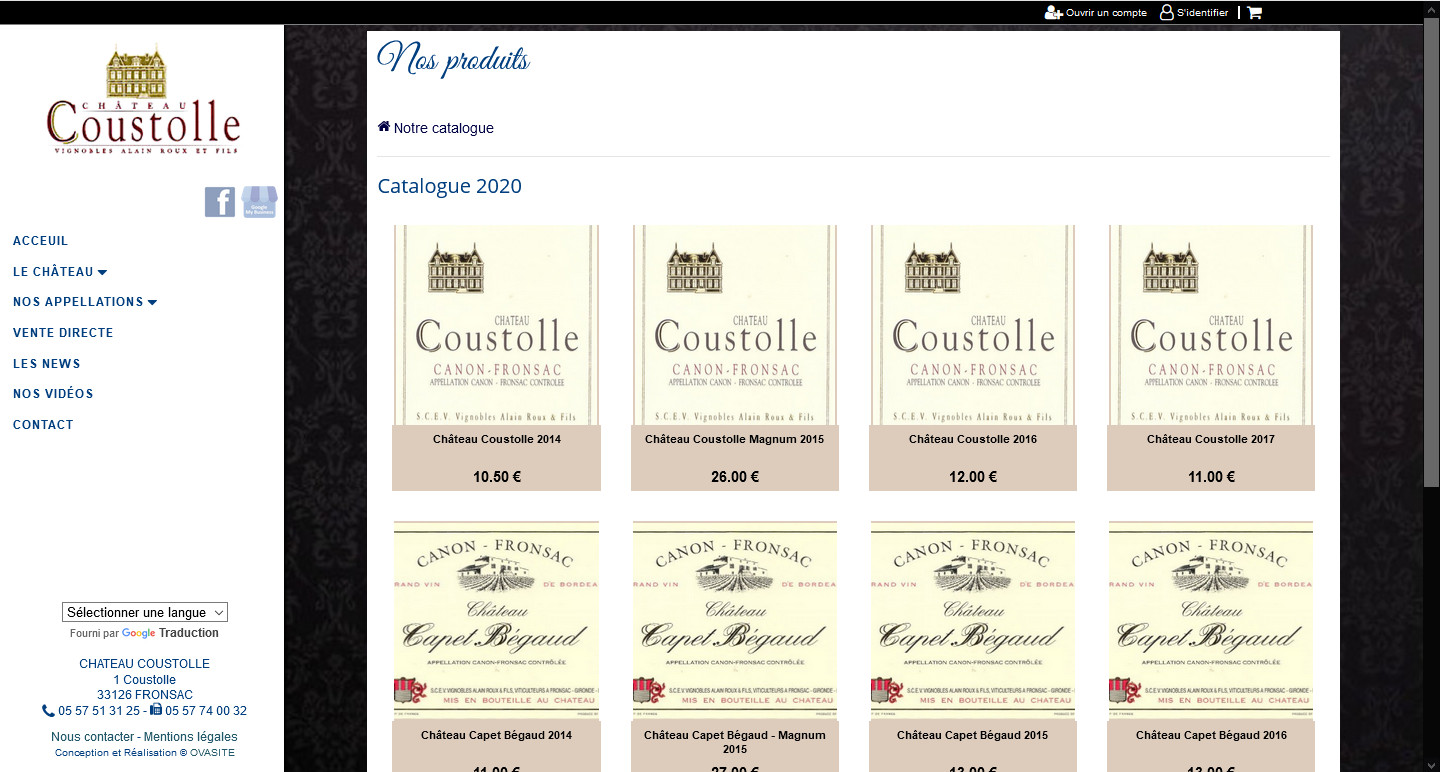View Château Coustolle Magnum 2015 product

tap(735, 358)
